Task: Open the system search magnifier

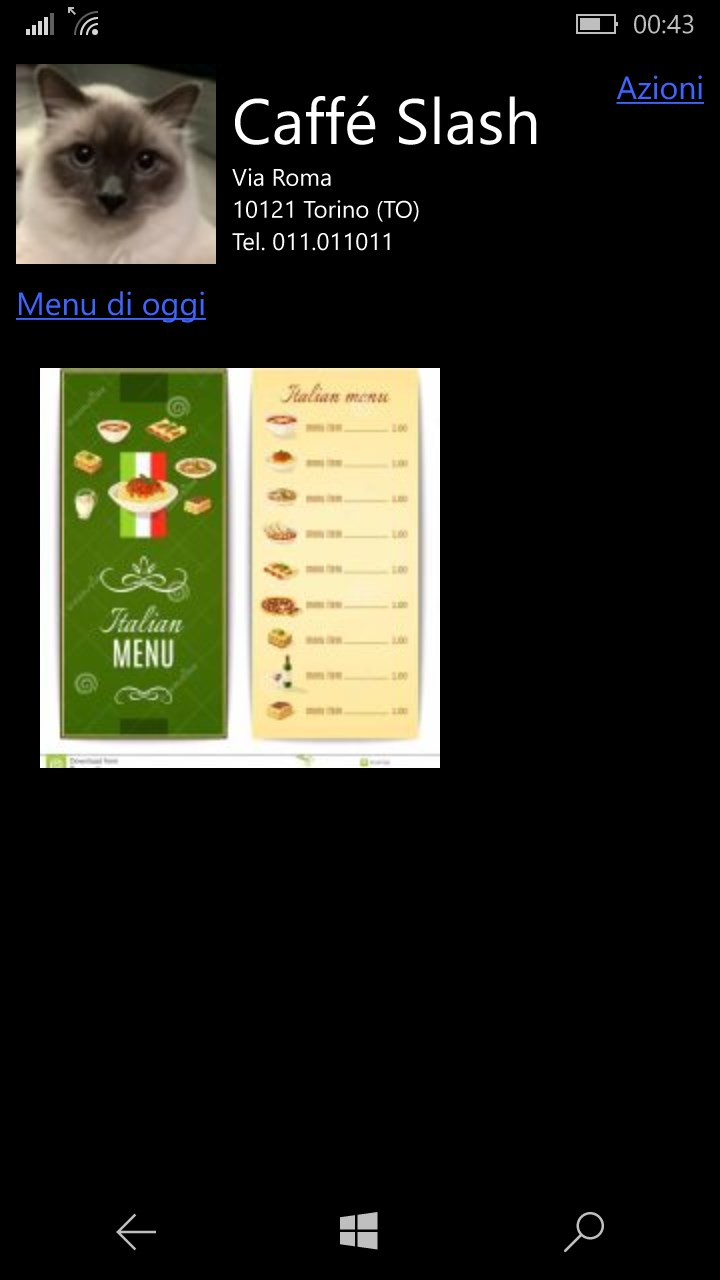Action: (584, 1231)
